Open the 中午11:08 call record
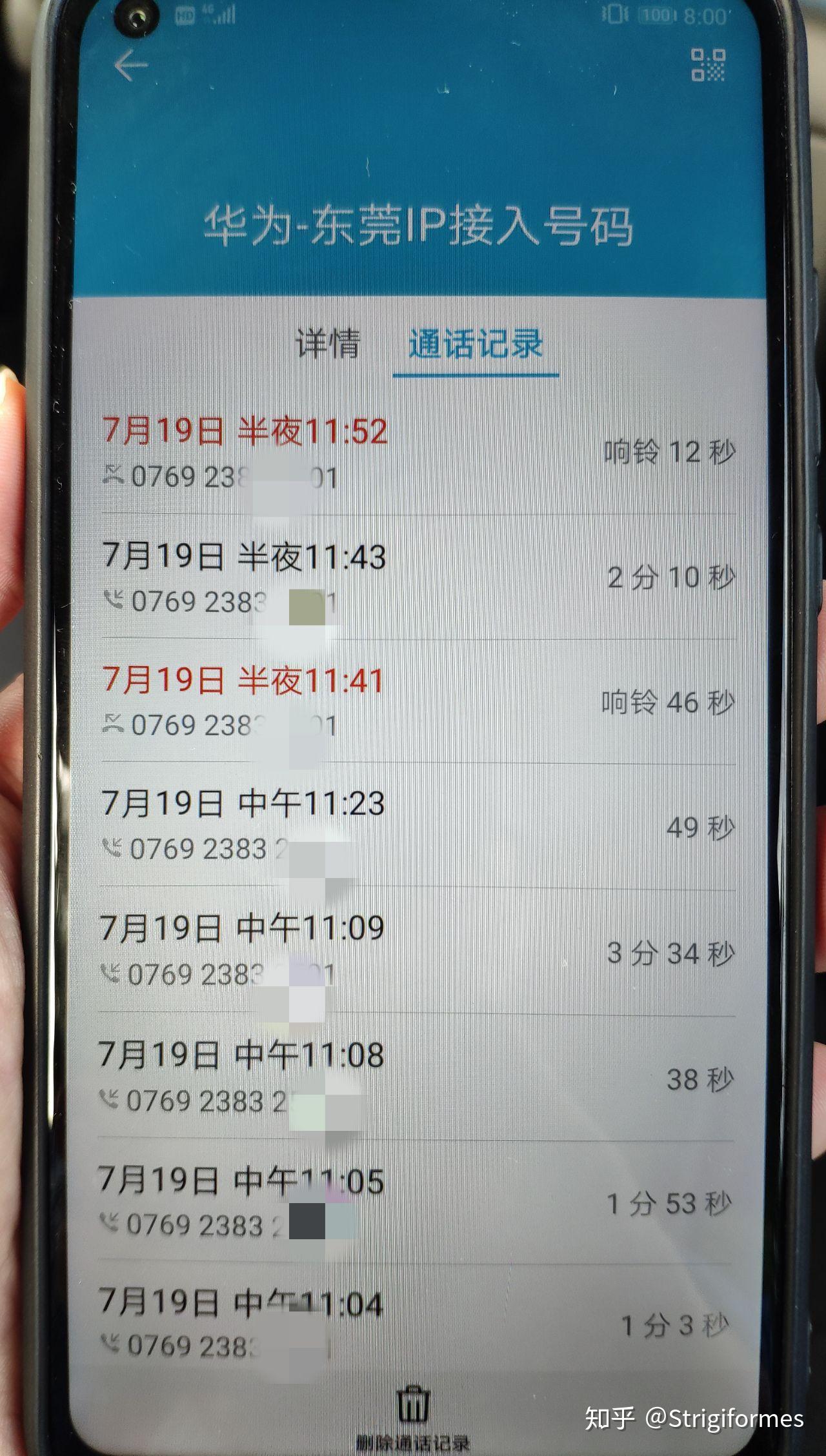 click(416, 1077)
